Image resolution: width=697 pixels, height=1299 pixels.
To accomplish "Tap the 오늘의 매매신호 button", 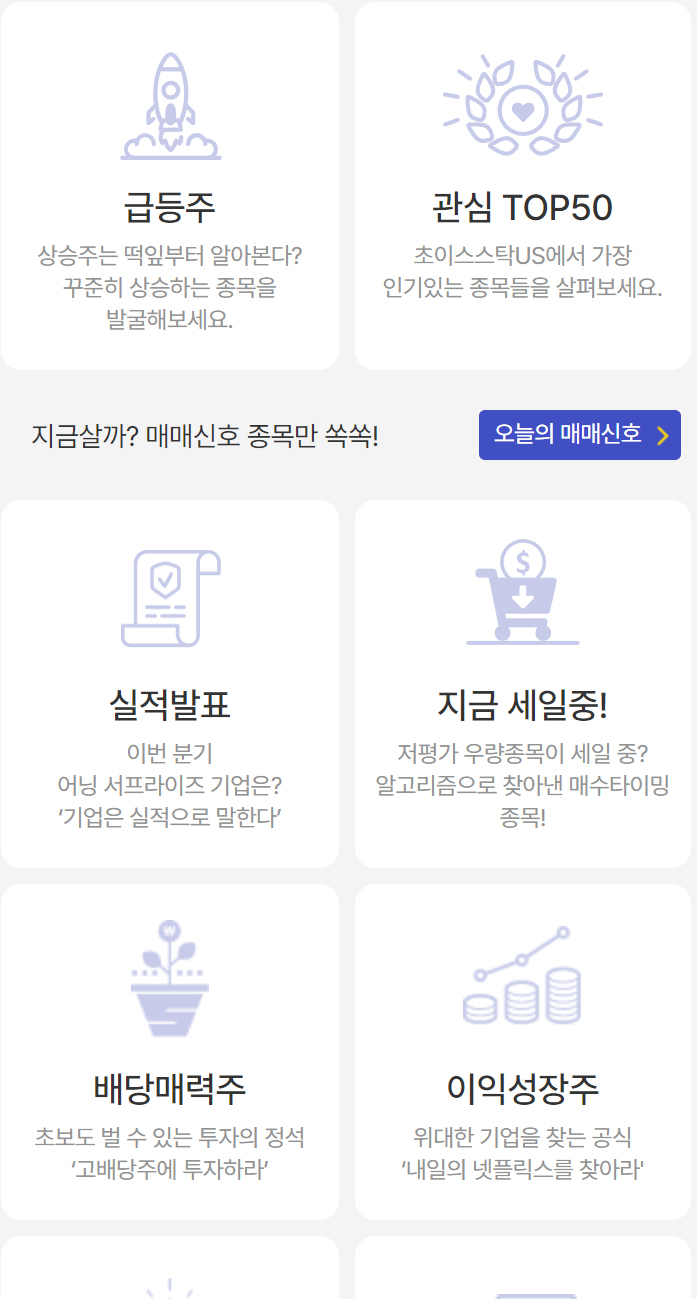I will click(579, 435).
